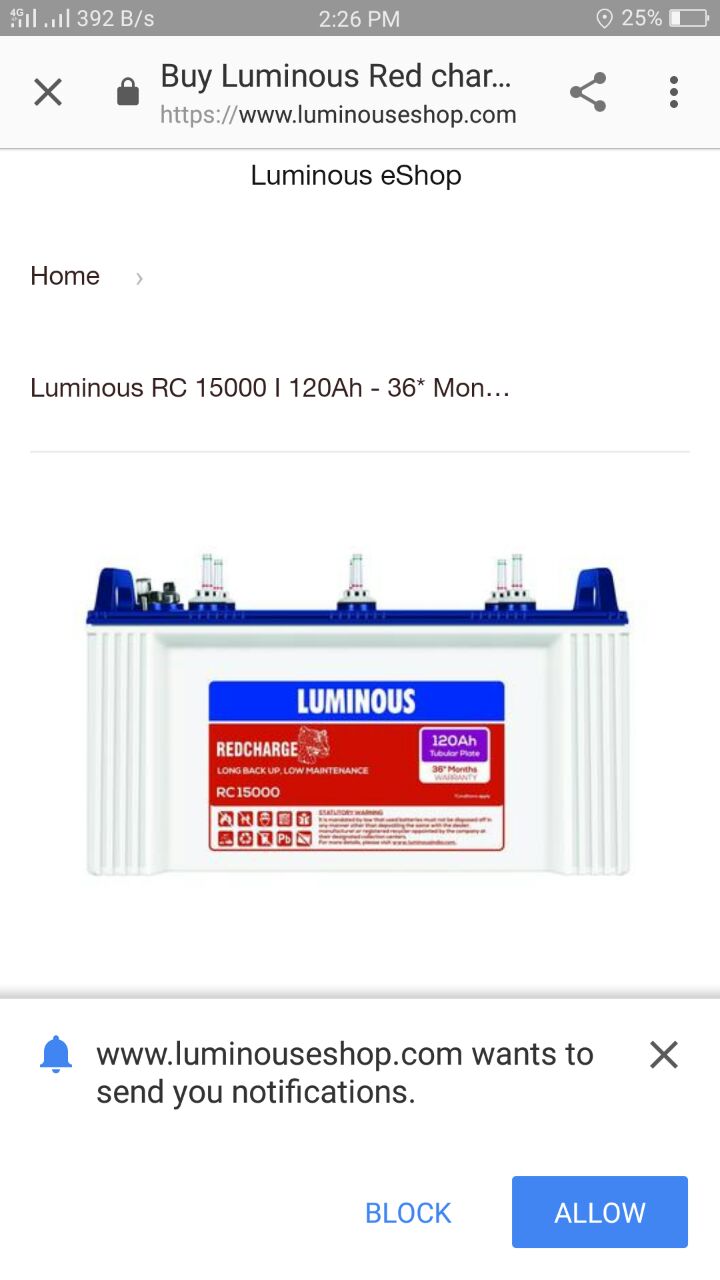The height and width of the screenshot is (1280, 720).
Task: Block notifications from luminouseshop.com
Action: click(x=408, y=1212)
